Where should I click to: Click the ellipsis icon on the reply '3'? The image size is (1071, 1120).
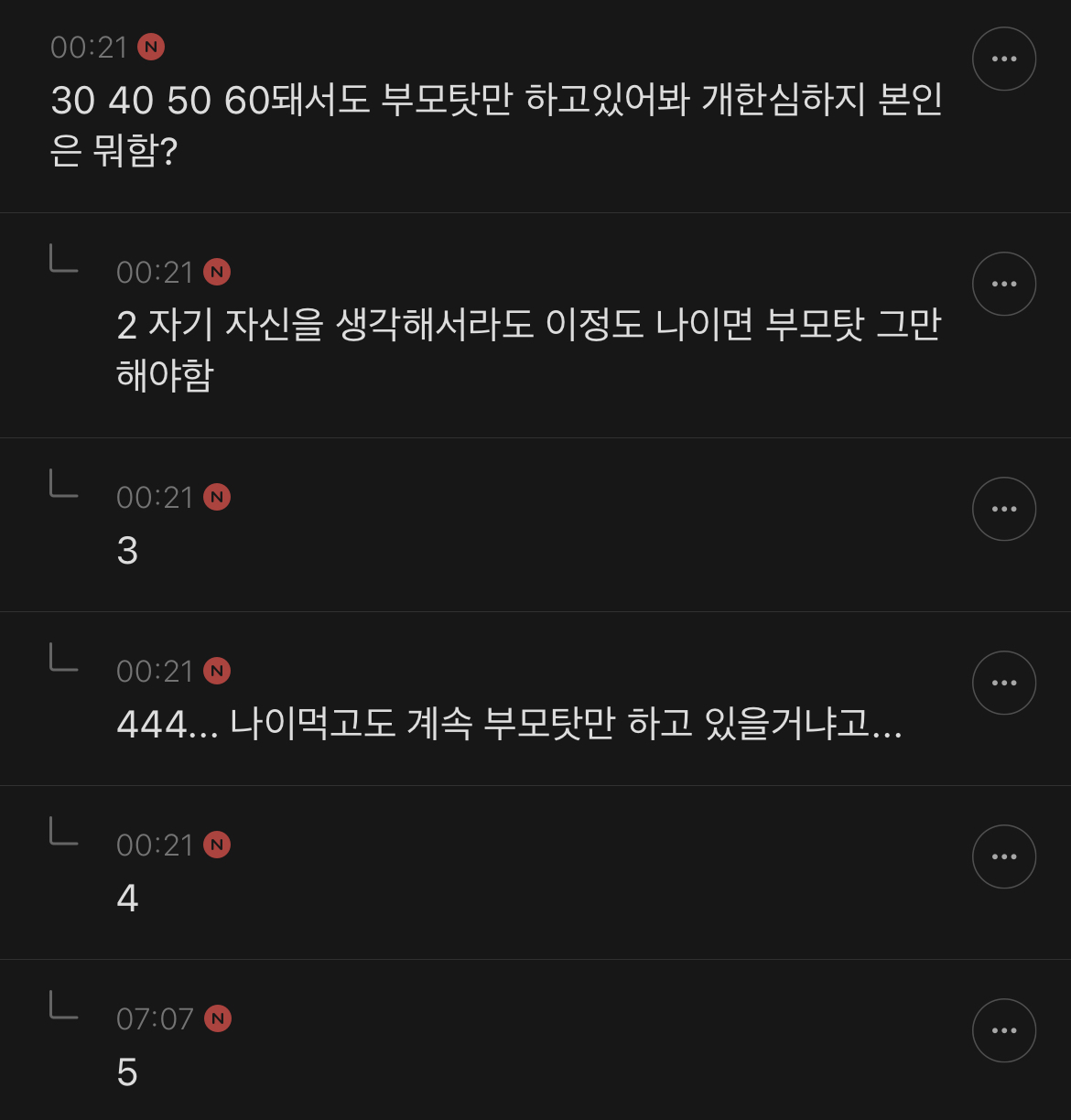[1004, 509]
